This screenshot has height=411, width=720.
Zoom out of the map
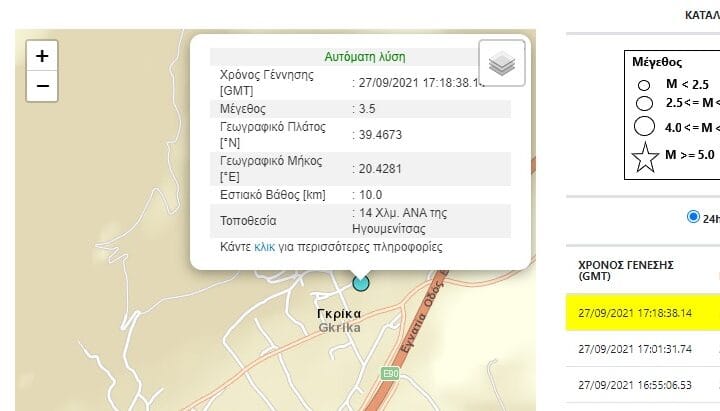tap(42, 87)
